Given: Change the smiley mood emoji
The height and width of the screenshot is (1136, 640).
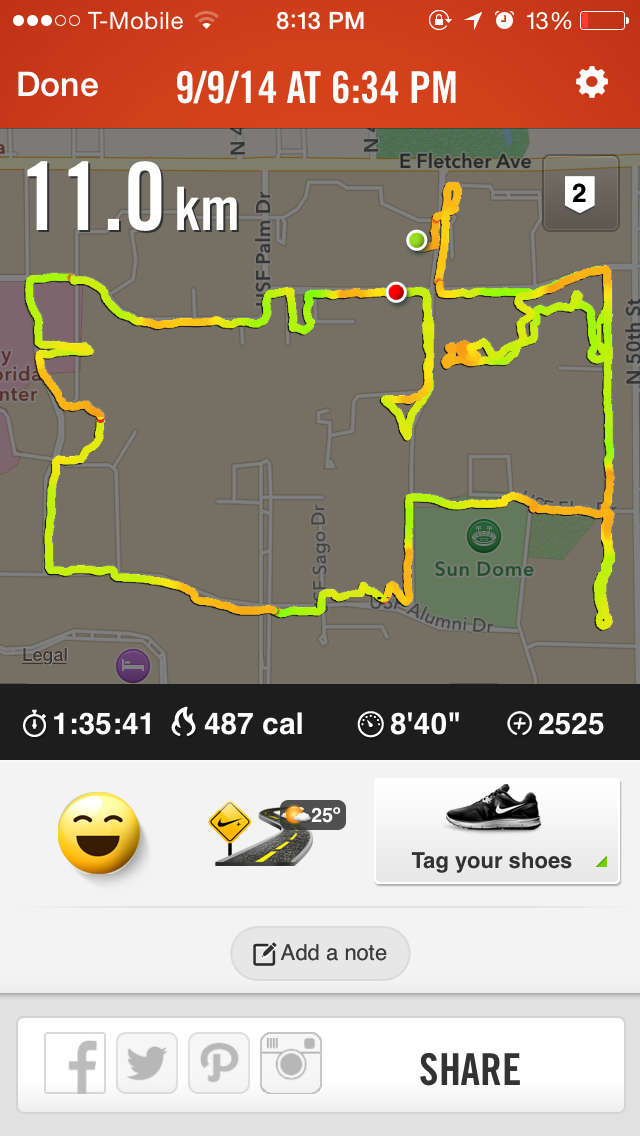Looking at the screenshot, I should pos(99,832).
